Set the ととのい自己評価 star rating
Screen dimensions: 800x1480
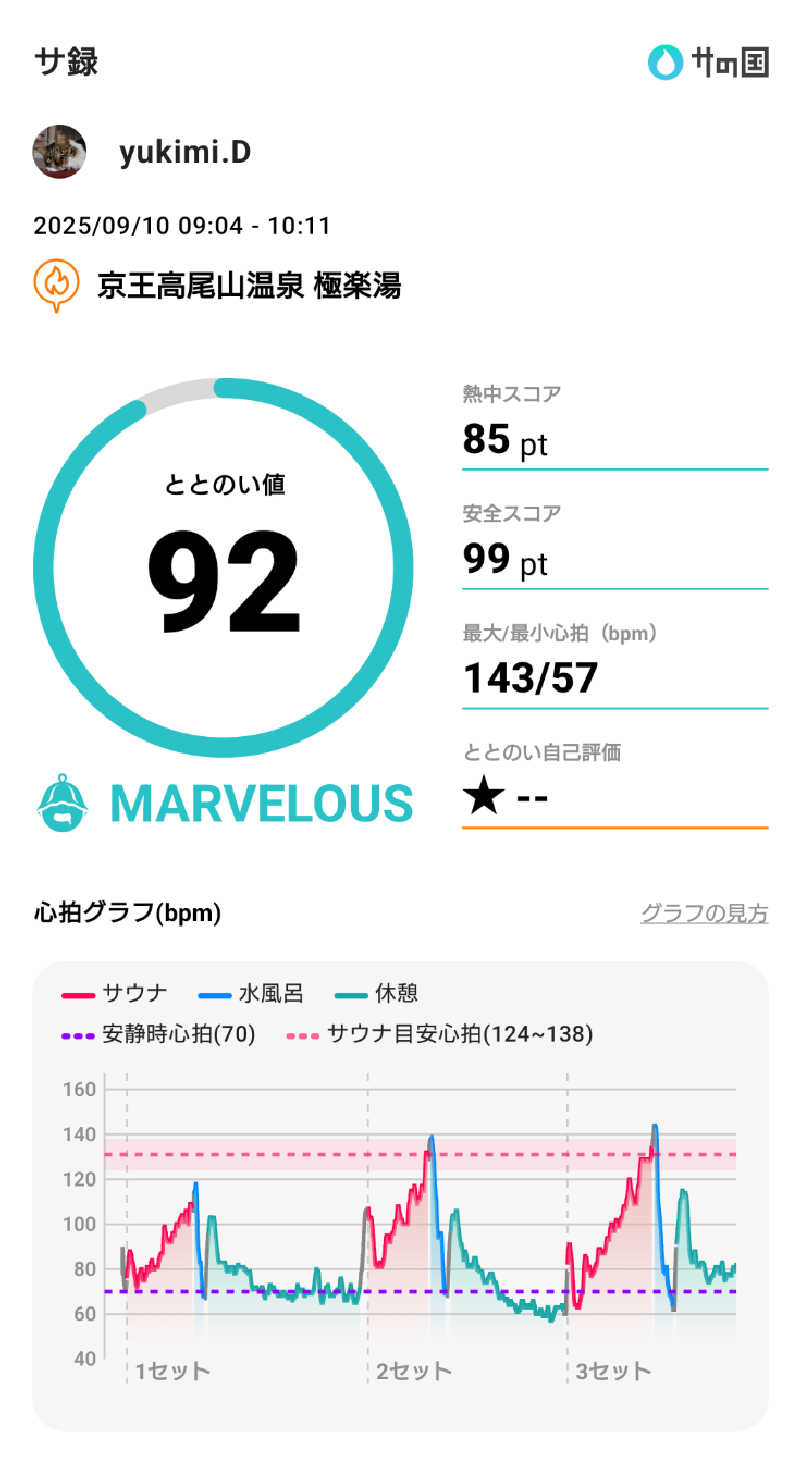click(486, 799)
